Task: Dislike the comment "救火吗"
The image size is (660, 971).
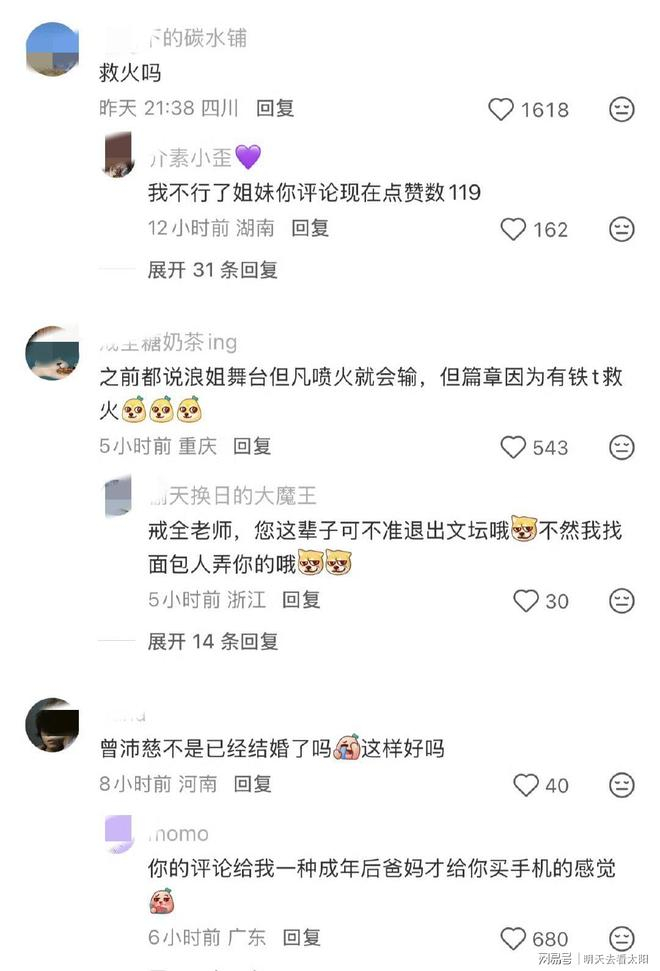Action: 622,109
